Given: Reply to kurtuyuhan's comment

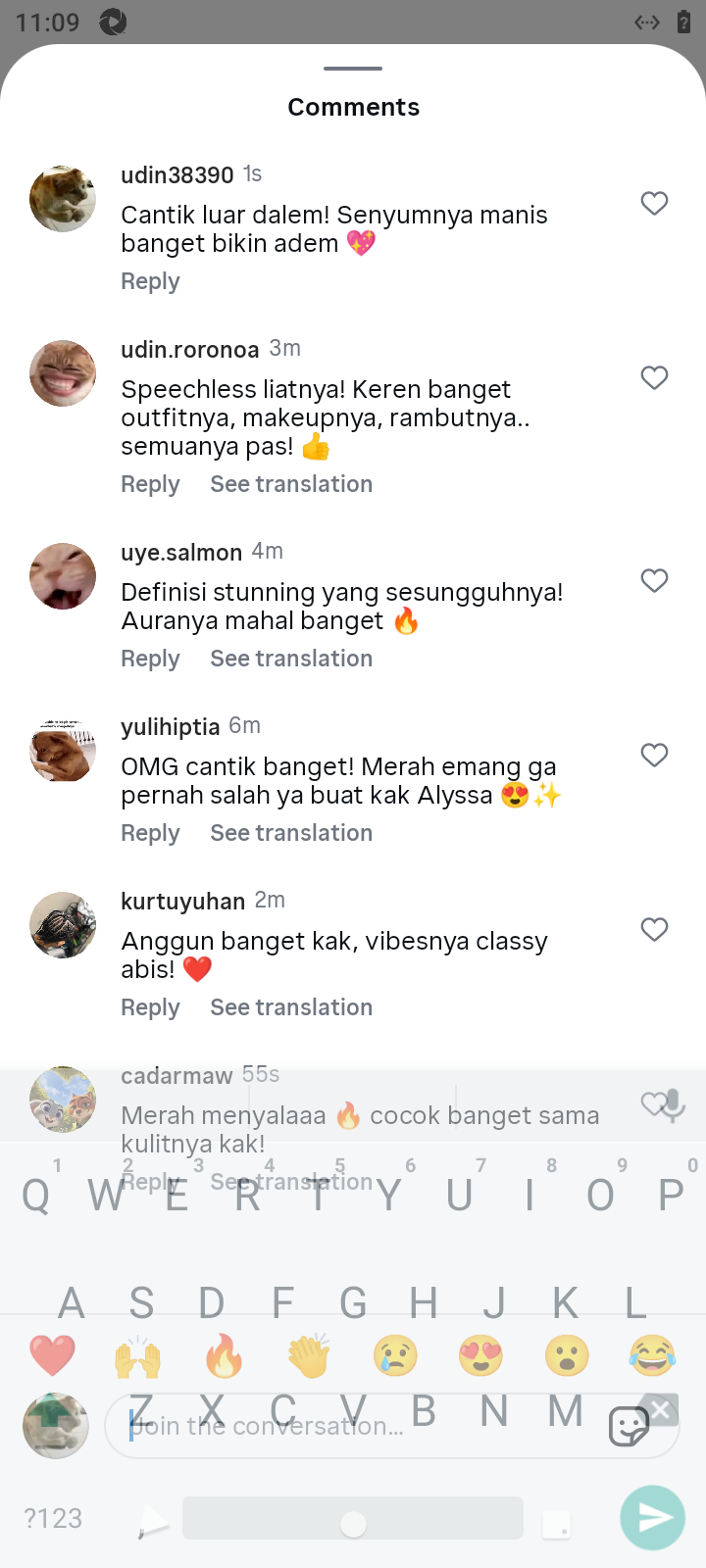Looking at the screenshot, I should (150, 1007).
